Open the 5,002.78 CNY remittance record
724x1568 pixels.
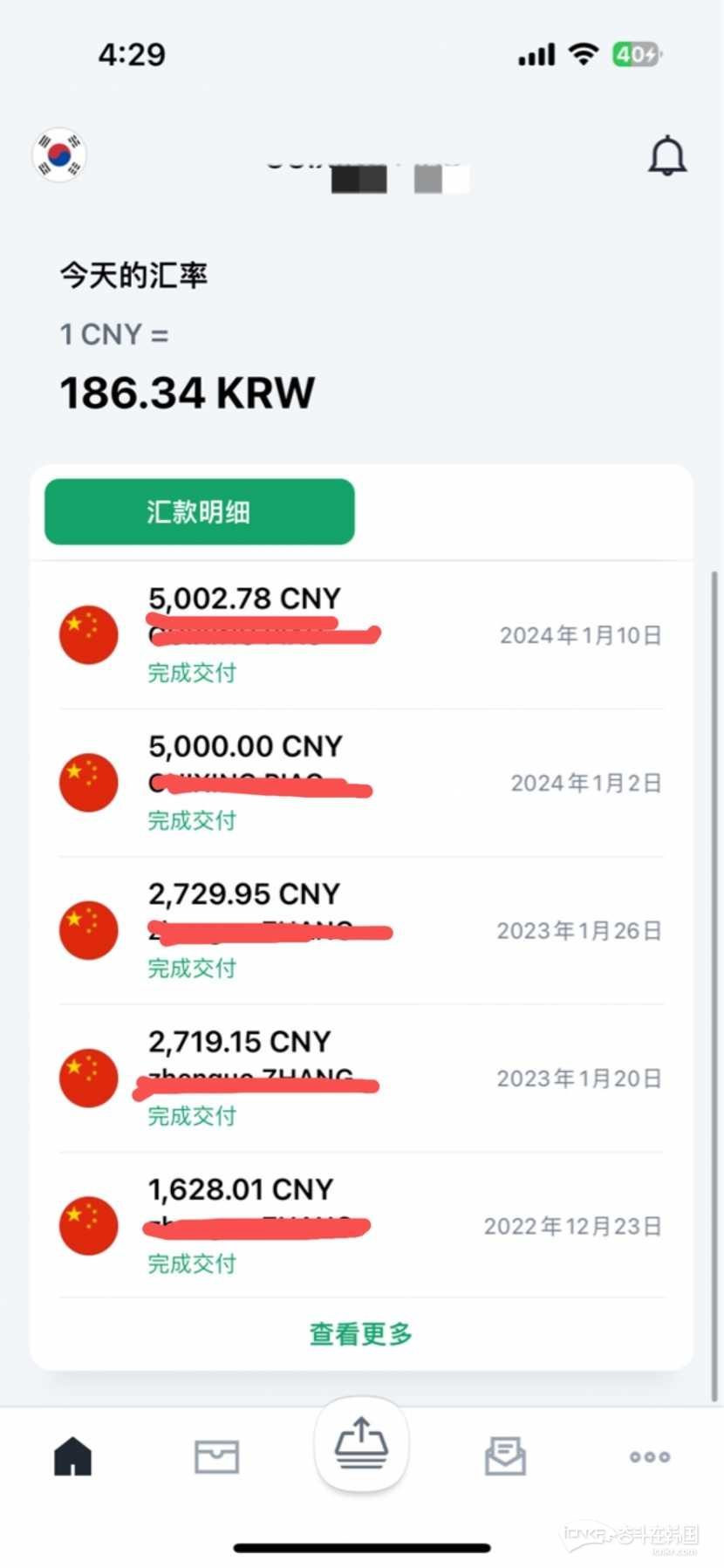[x=360, y=635]
